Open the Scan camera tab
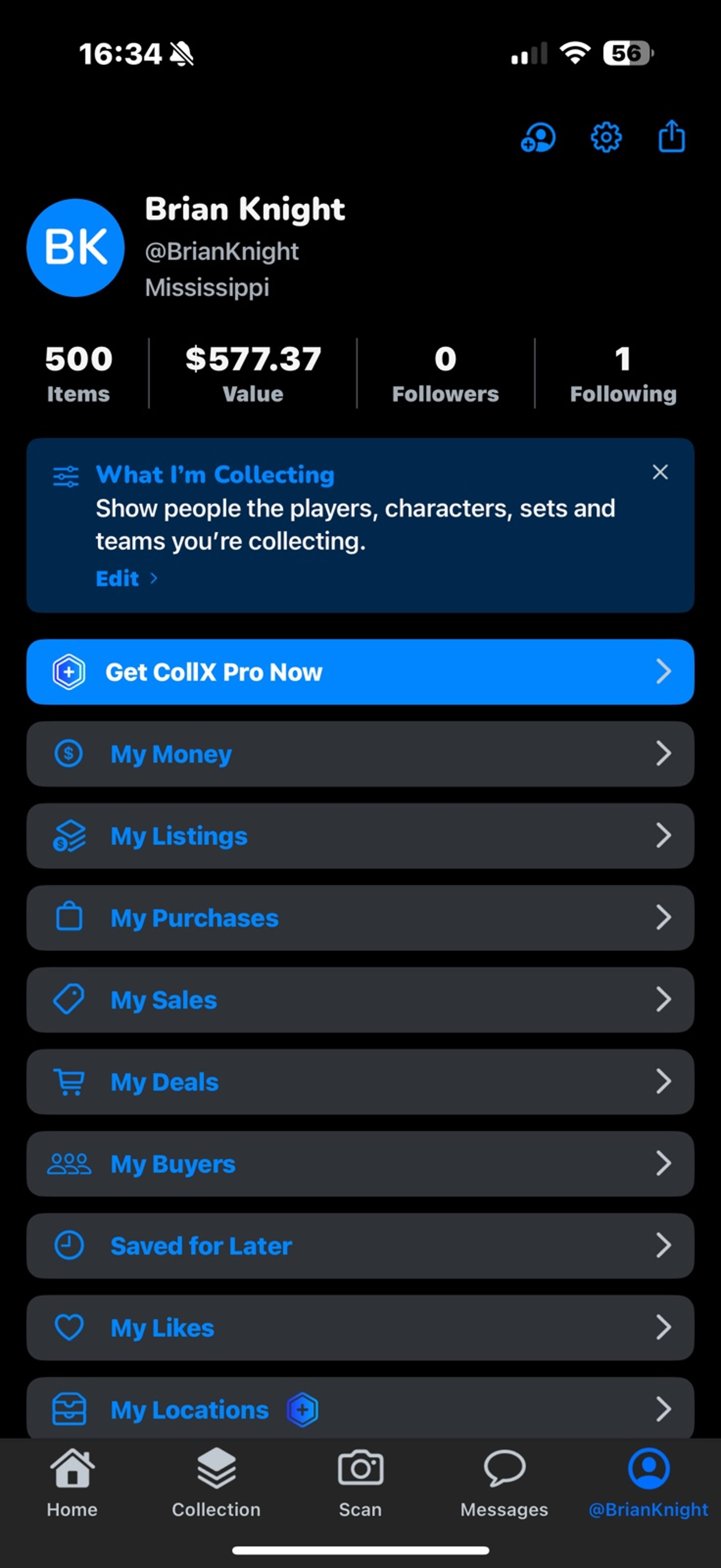This screenshot has height=1568, width=721. (x=360, y=1483)
